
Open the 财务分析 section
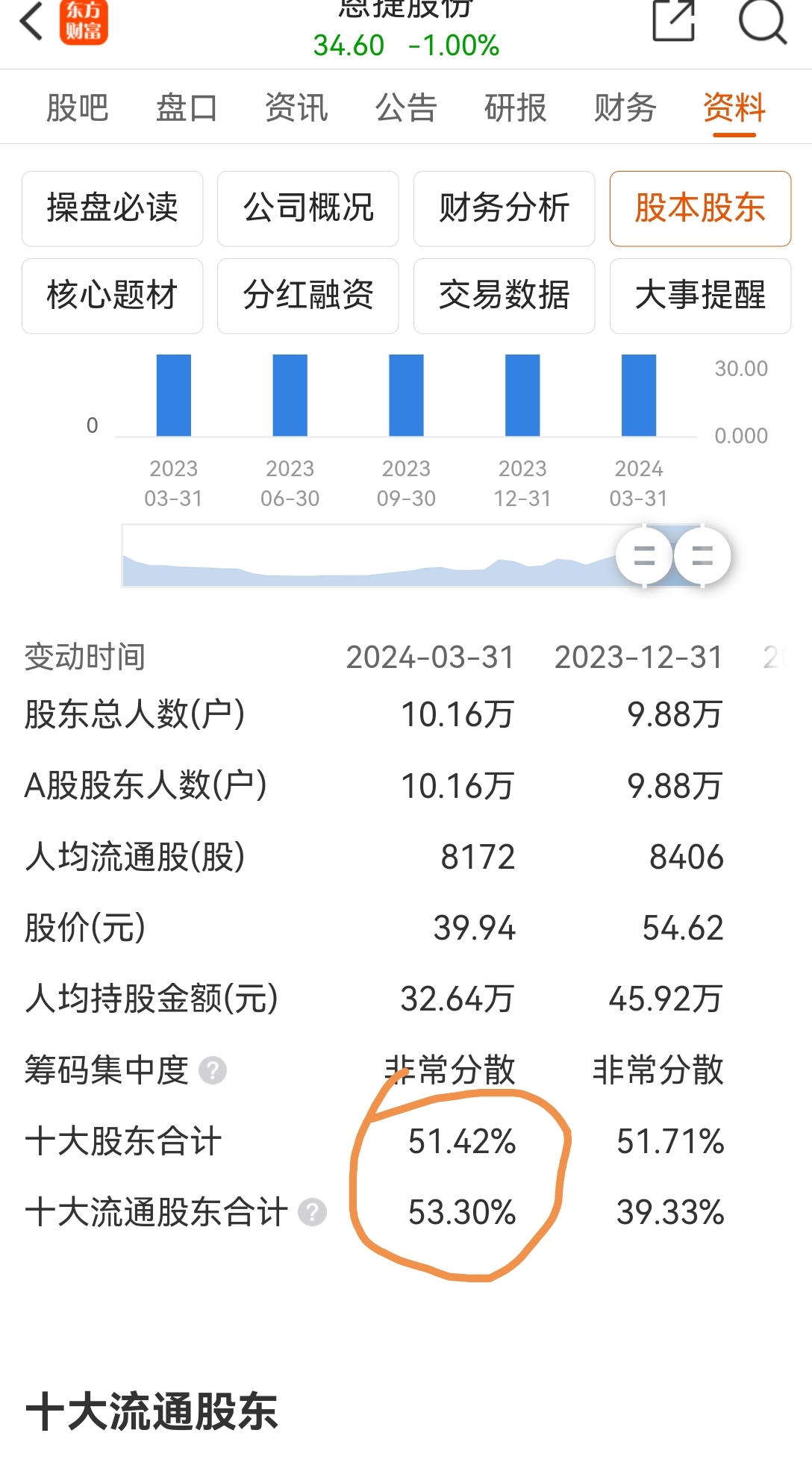[505, 208]
